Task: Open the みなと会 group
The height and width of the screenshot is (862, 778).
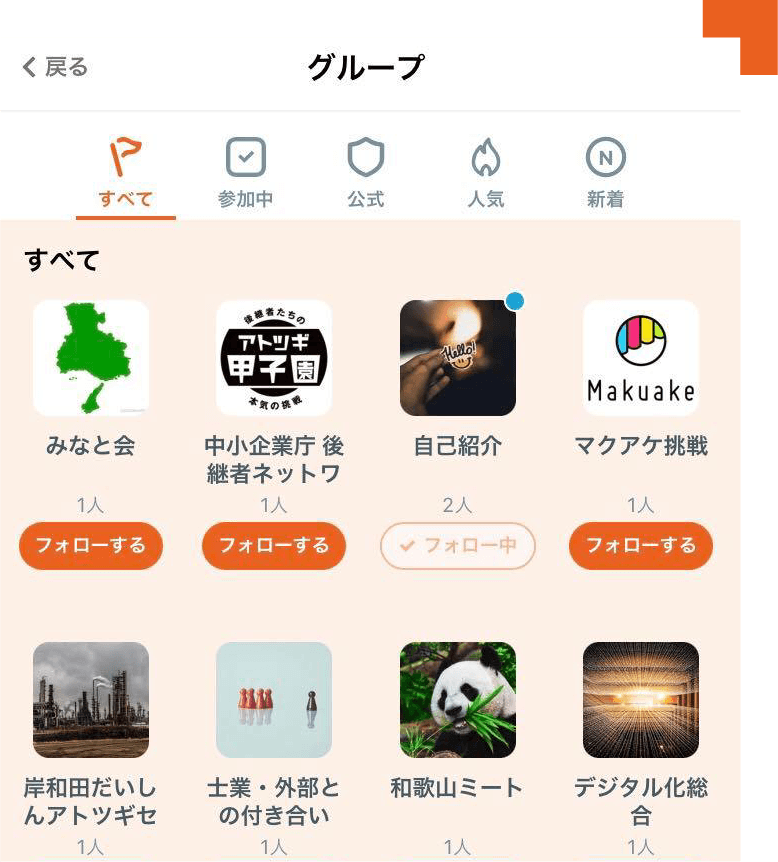Action: click(x=91, y=358)
